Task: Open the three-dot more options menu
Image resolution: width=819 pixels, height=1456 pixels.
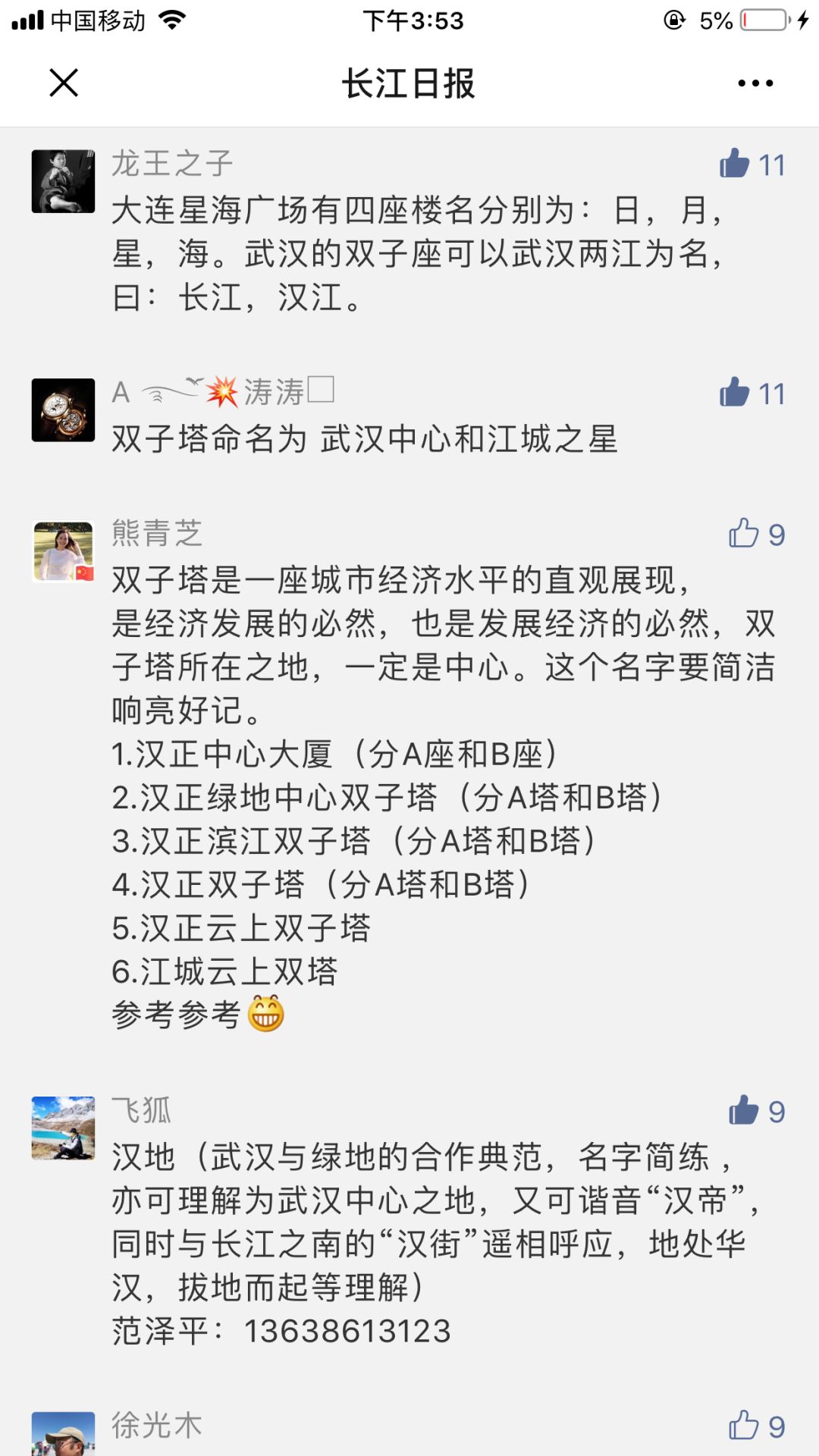Action: click(755, 83)
